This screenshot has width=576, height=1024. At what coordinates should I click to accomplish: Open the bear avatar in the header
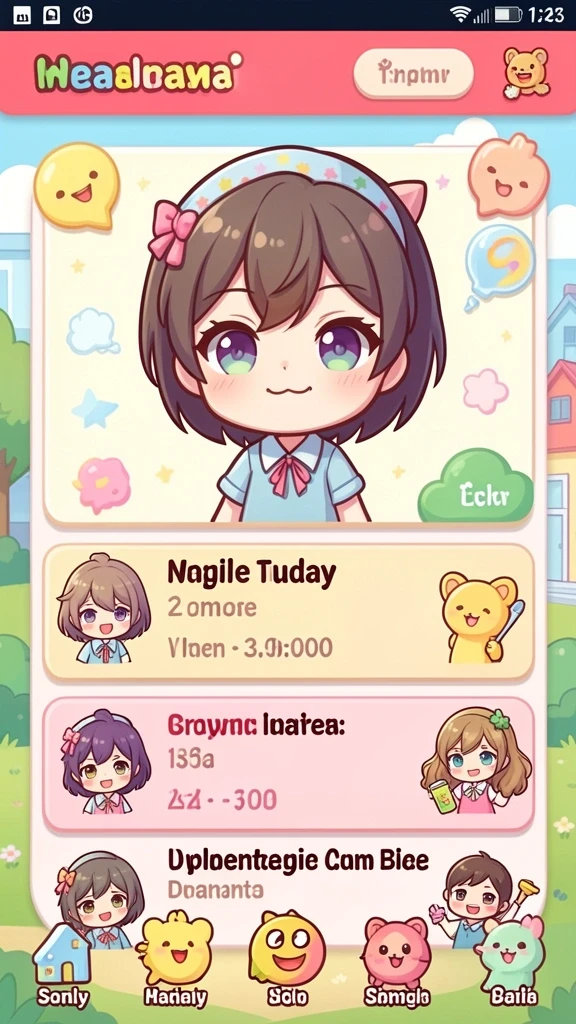pos(526,72)
